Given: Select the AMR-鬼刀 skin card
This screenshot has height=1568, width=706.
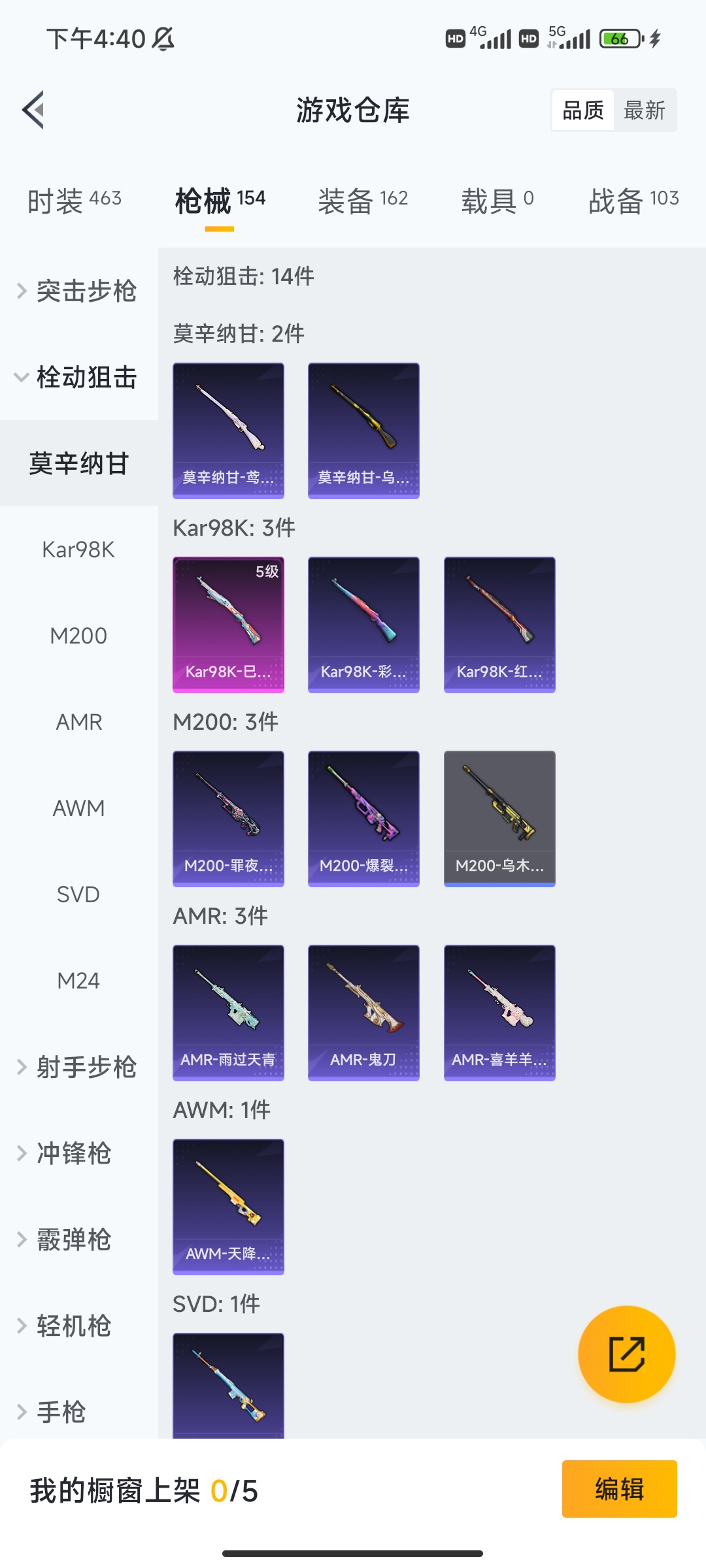Looking at the screenshot, I should 363,1012.
